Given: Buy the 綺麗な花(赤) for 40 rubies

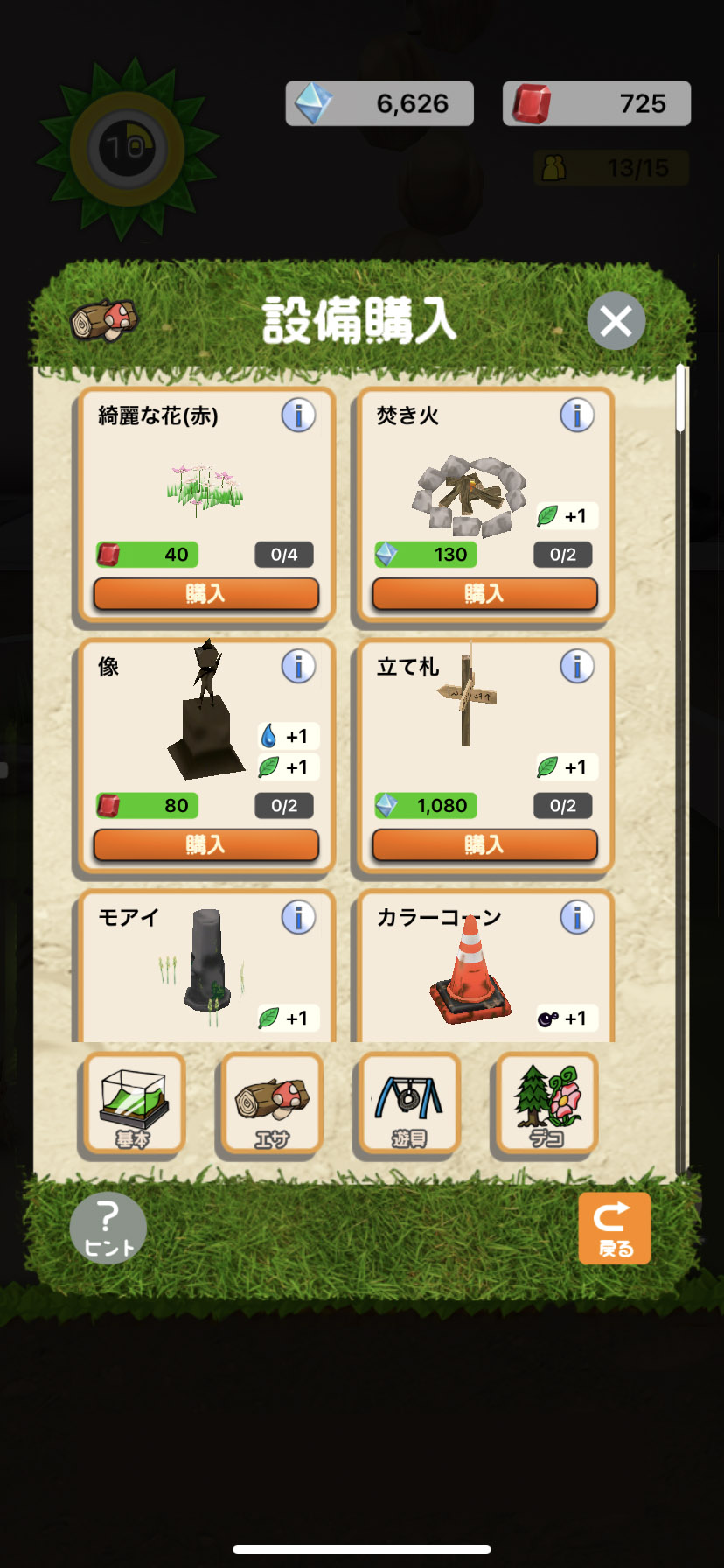Looking at the screenshot, I should [205, 594].
